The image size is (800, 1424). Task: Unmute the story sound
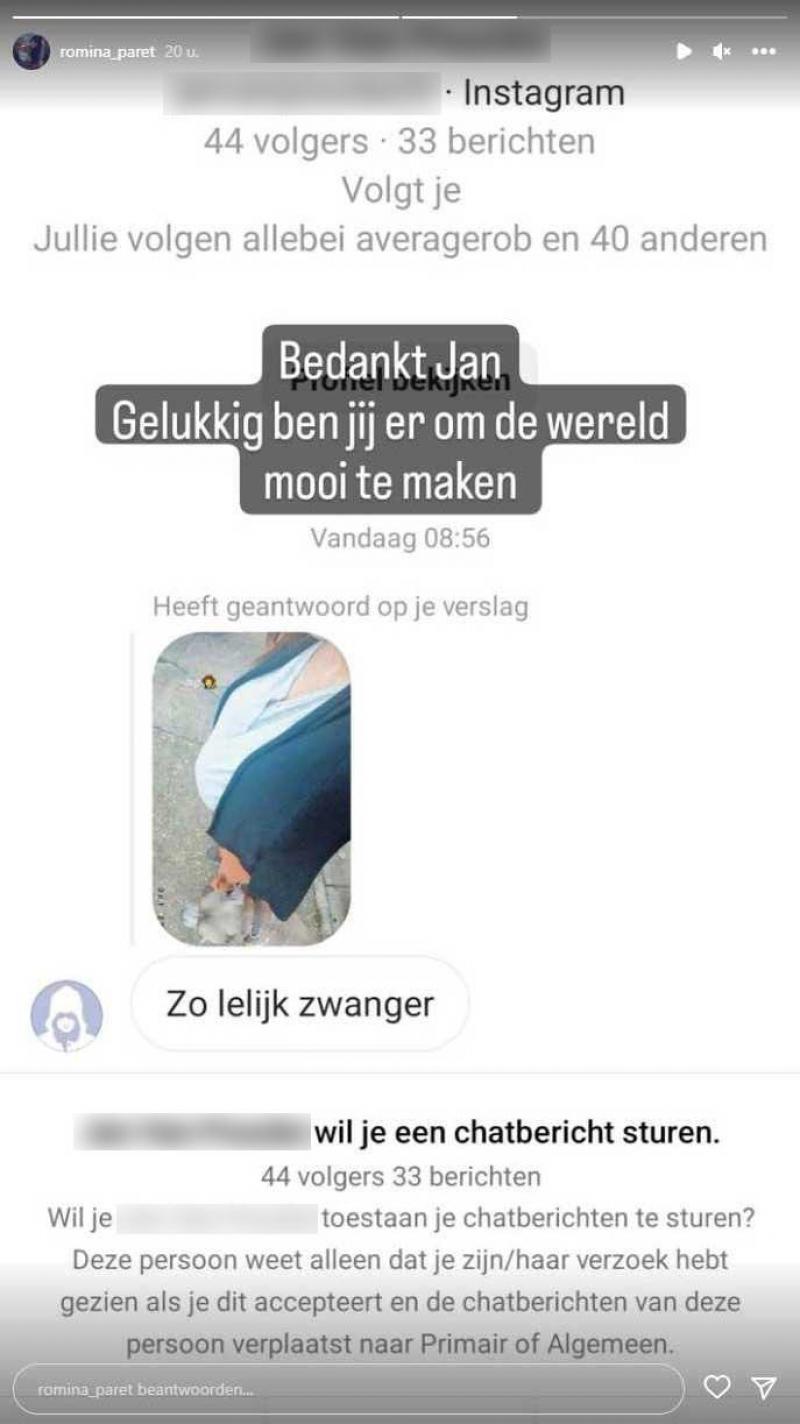[721, 51]
